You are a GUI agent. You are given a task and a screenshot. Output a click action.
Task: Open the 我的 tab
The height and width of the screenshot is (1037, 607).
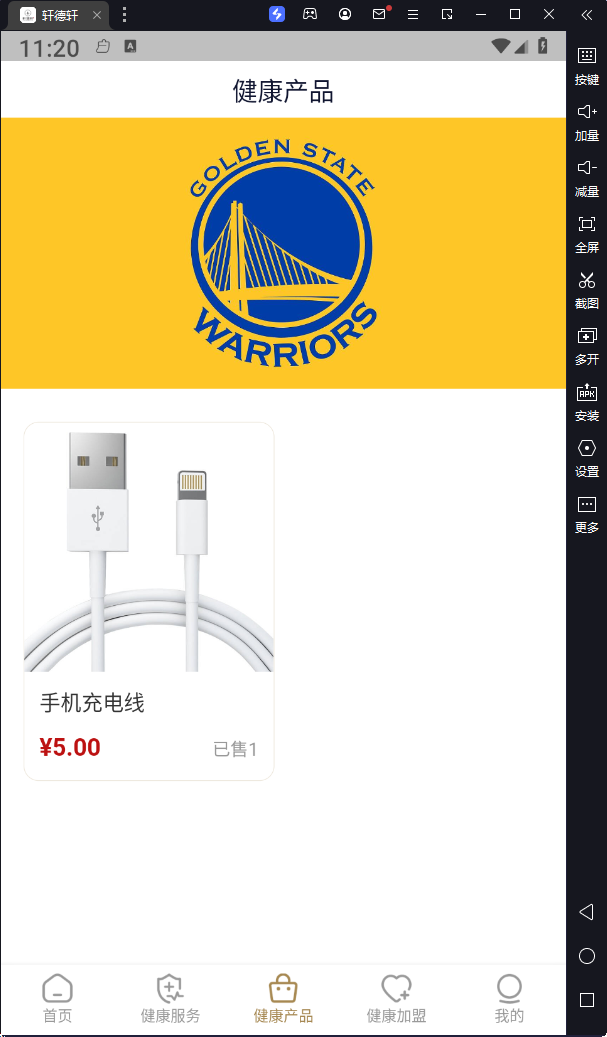pos(509,999)
